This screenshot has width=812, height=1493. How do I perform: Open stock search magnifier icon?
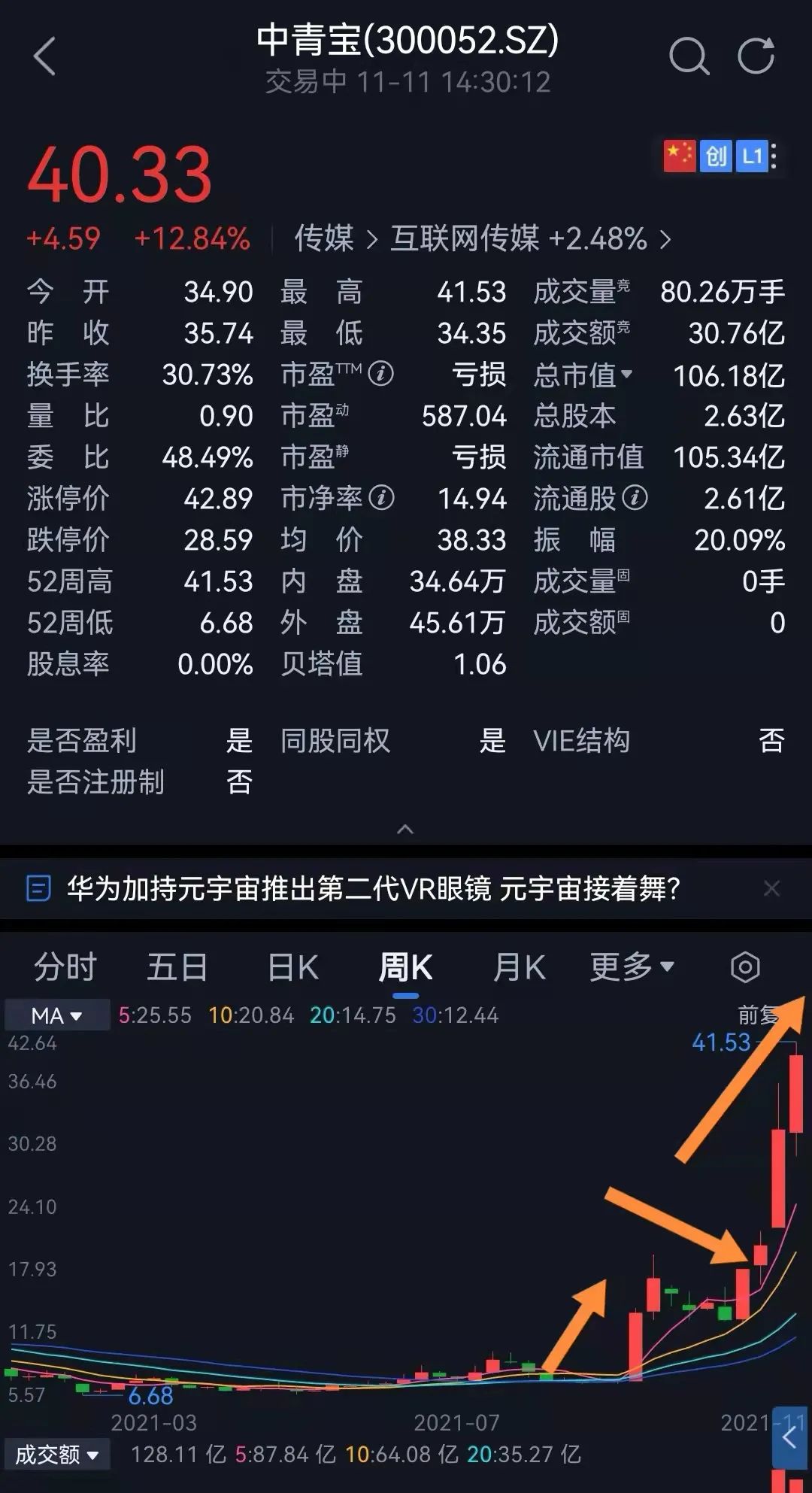689,56
